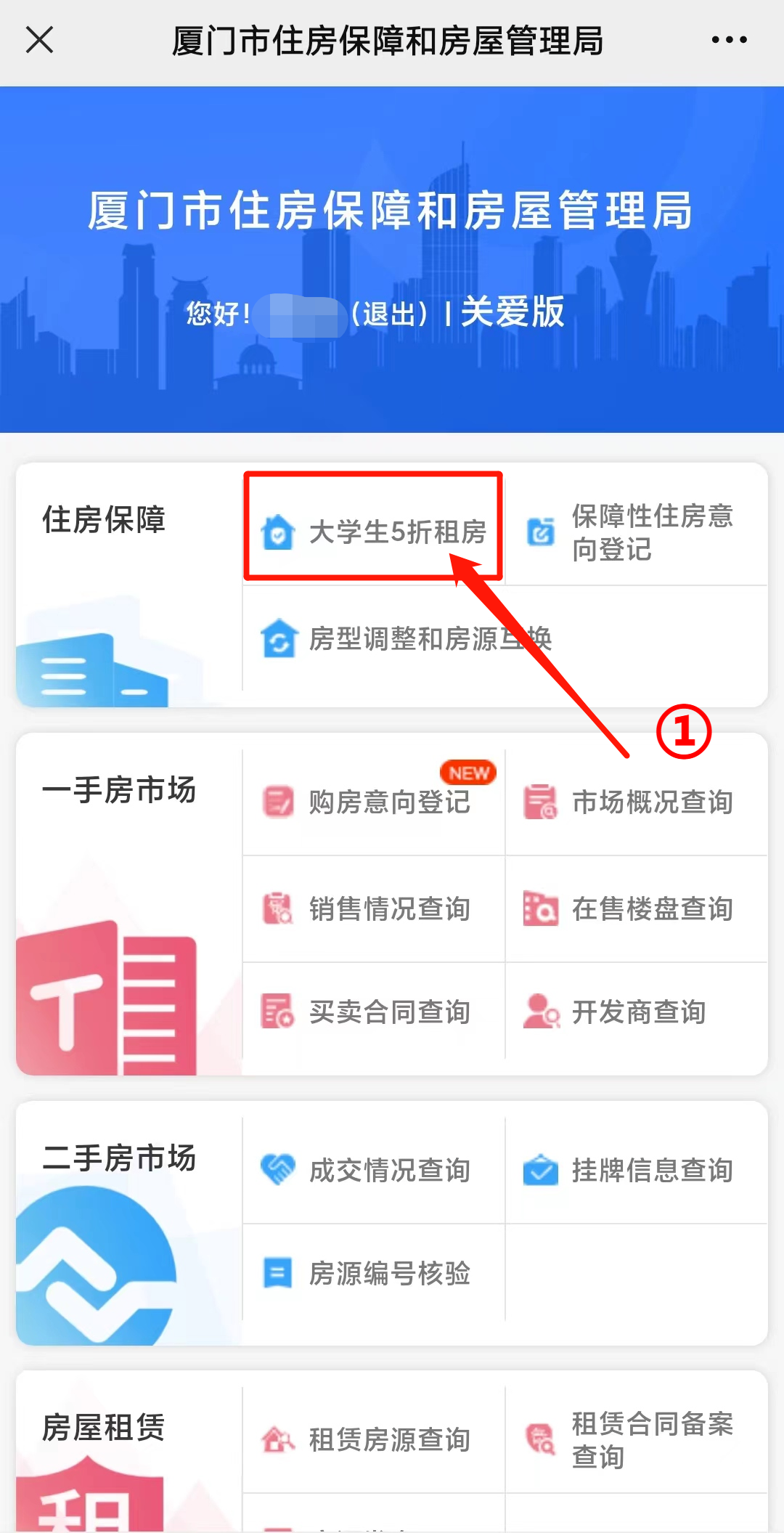Open 购房意向登记
This screenshot has width=784, height=1533.
tap(374, 802)
